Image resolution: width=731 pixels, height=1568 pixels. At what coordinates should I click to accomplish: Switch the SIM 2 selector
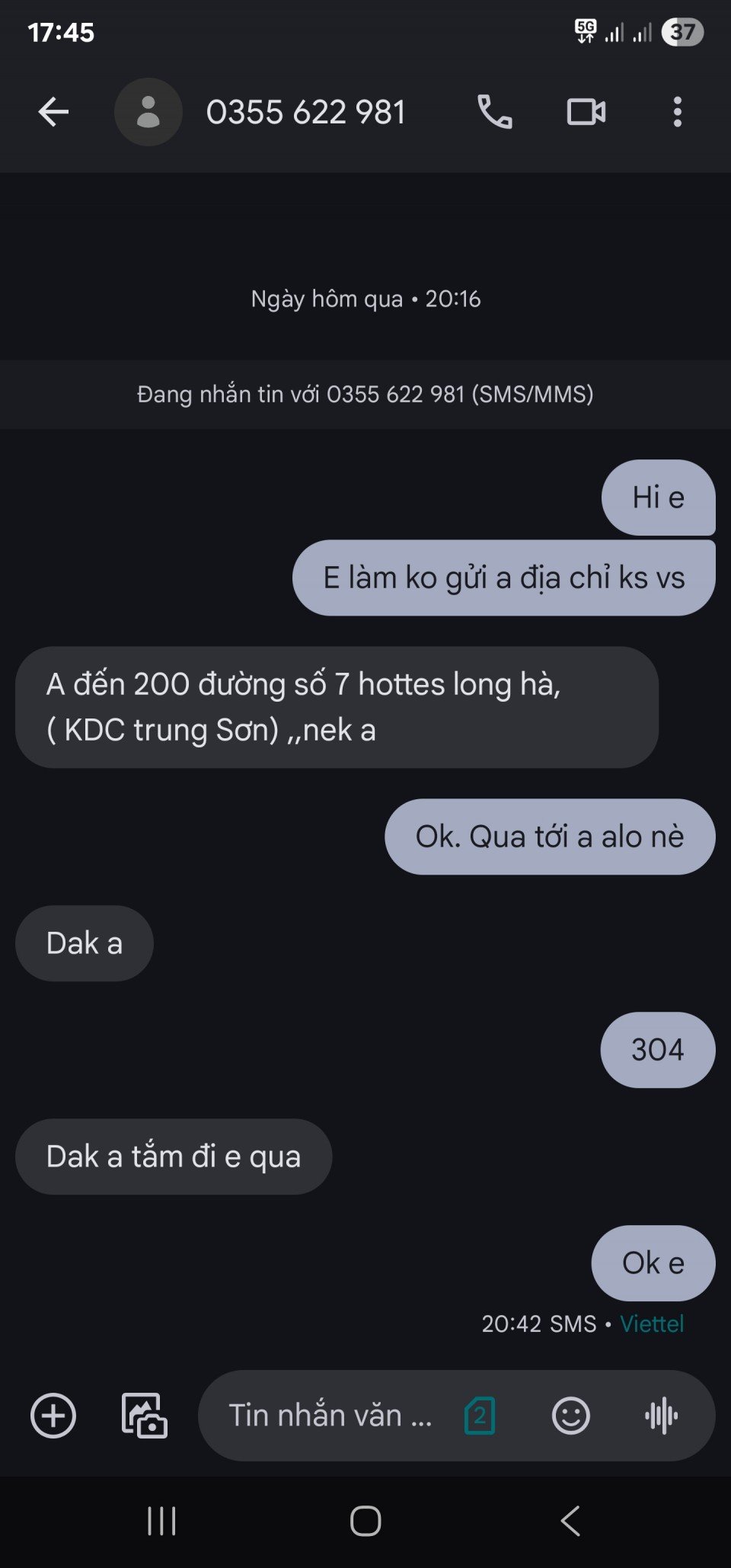(x=480, y=1416)
